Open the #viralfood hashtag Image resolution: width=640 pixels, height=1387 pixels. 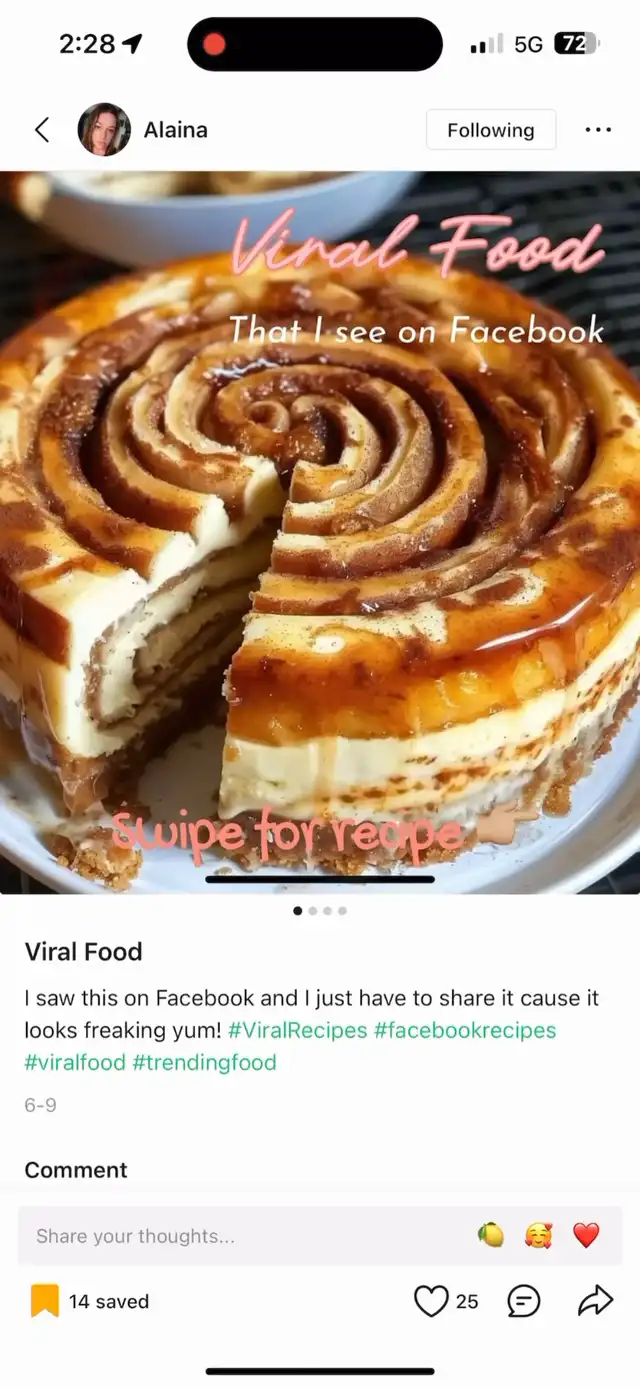[75, 1062]
